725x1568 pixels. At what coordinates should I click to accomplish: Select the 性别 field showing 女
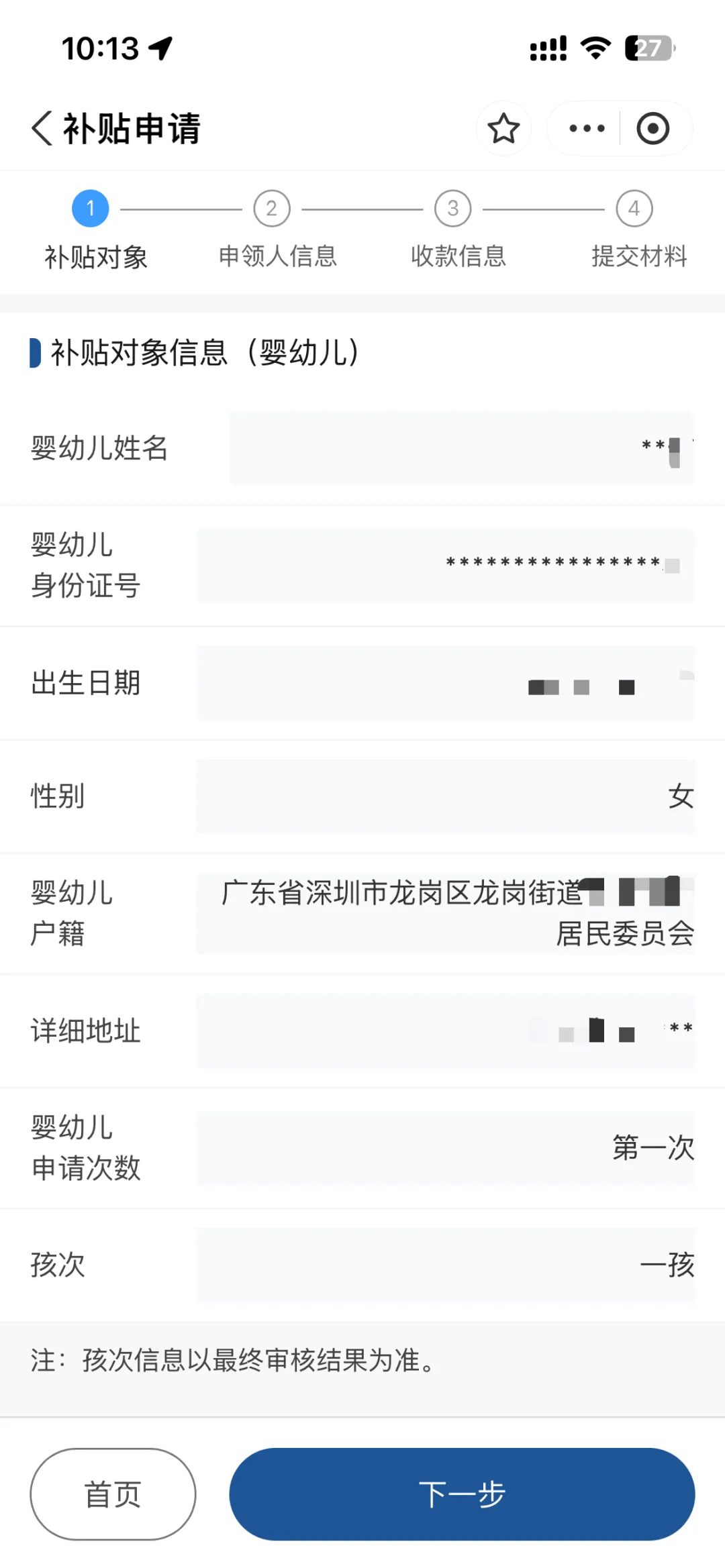coord(446,796)
